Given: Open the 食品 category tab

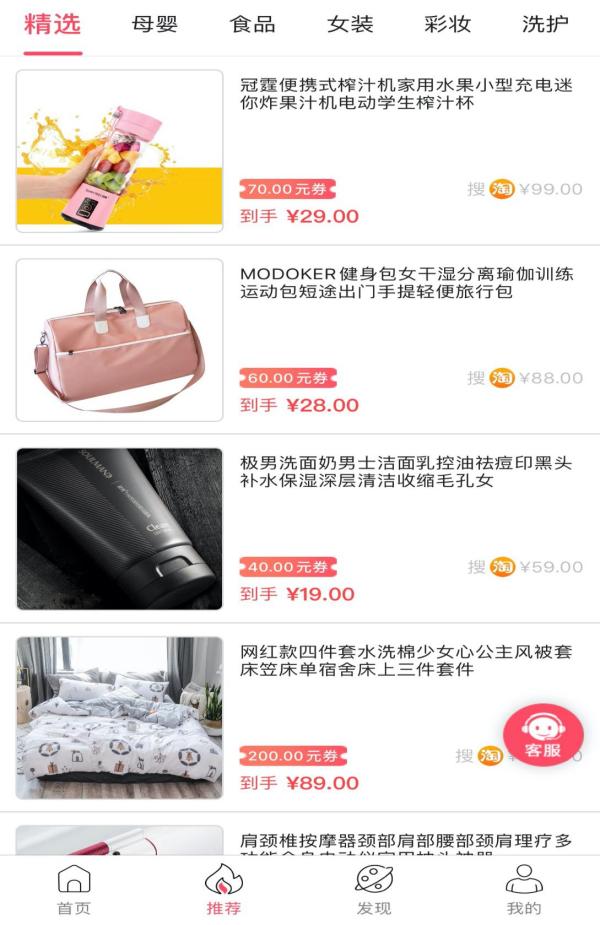Looking at the screenshot, I should [x=252, y=25].
